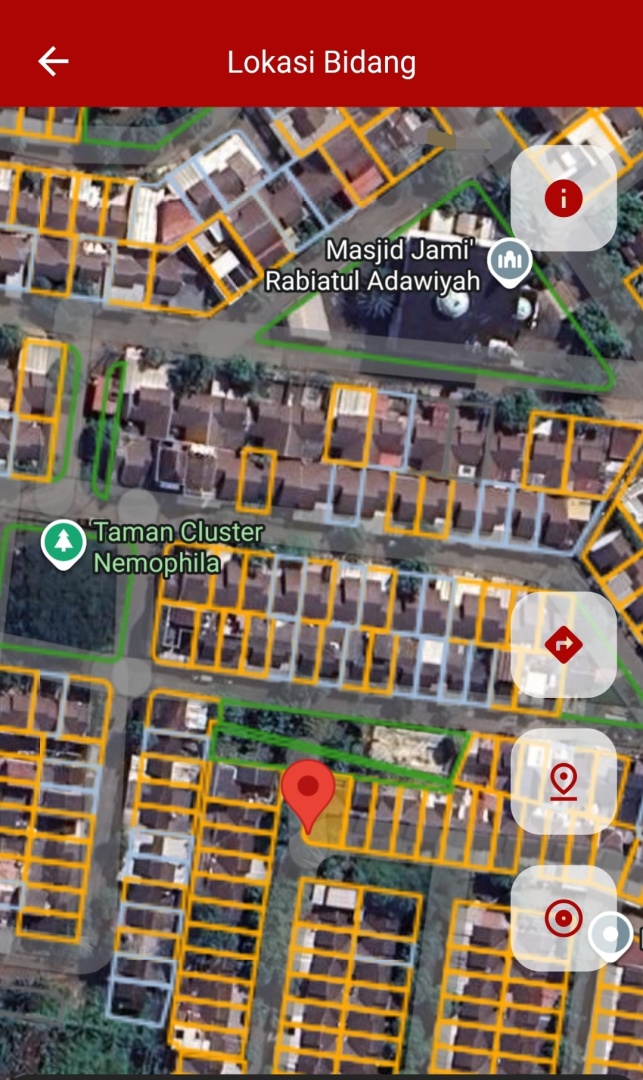Tap the location pin marker button
Screen dimensions: 643x1080
563,781
